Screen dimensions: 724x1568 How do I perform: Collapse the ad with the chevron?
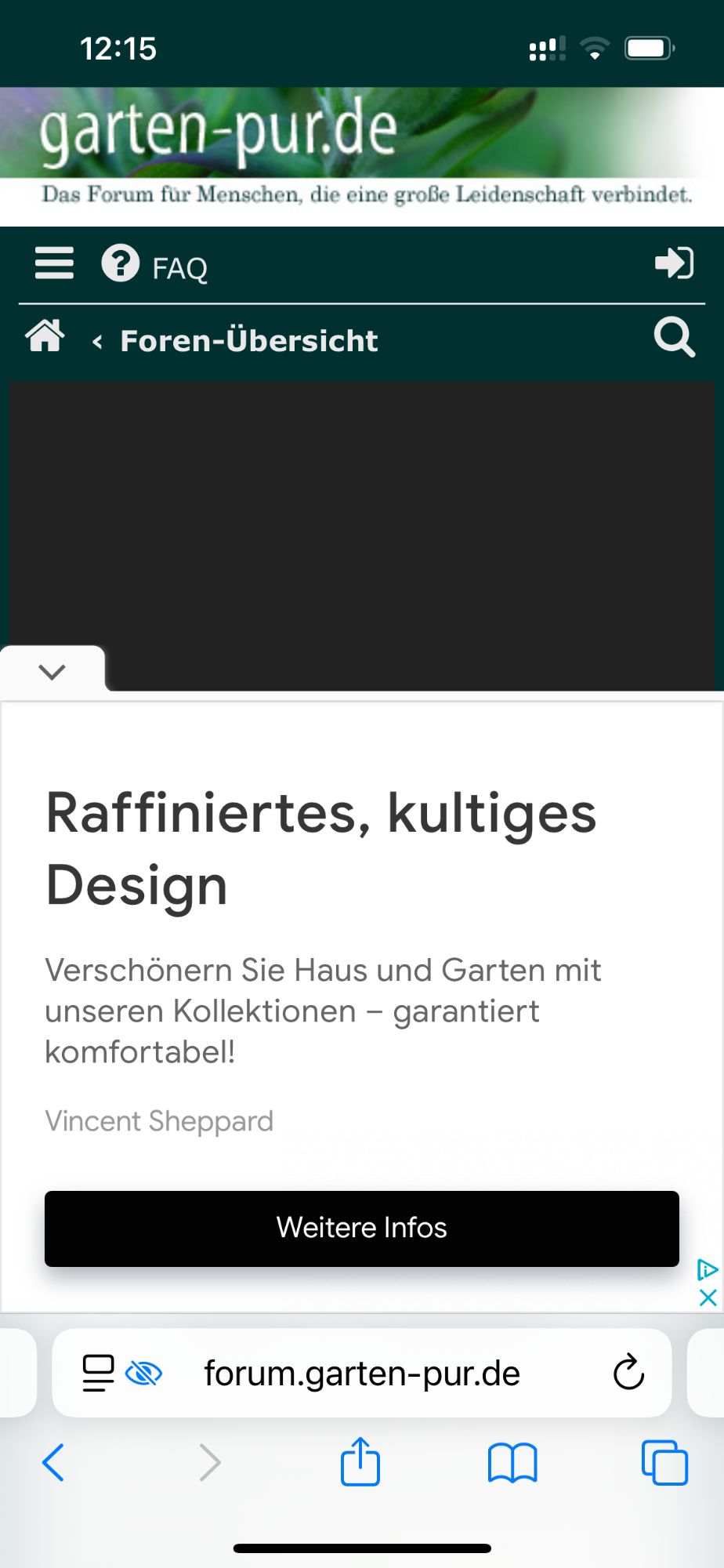[x=52, y=671]
